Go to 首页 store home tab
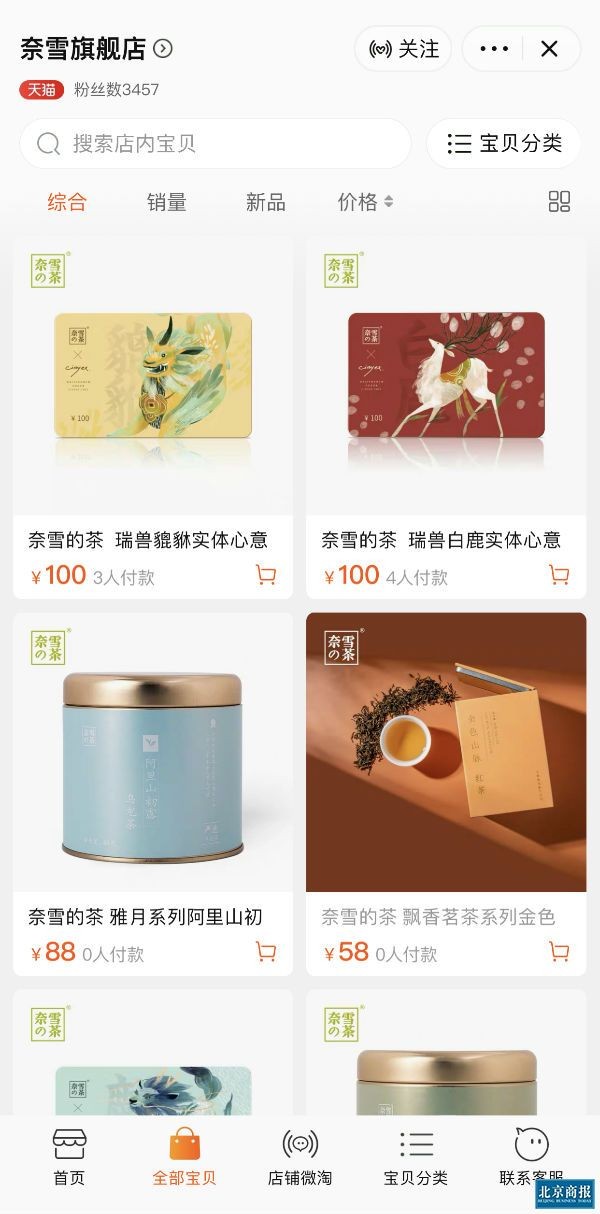This screenshot has width=600, height=1214. pyautogui.click(x=69, y=1157)
